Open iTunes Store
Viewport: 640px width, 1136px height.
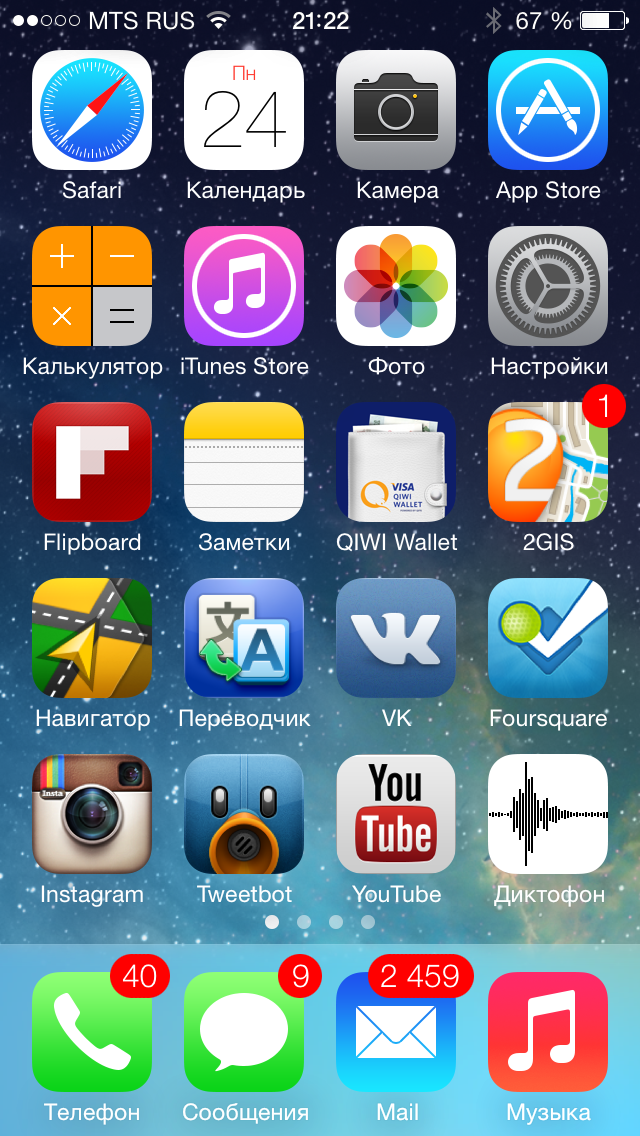(x=244, y=286)
